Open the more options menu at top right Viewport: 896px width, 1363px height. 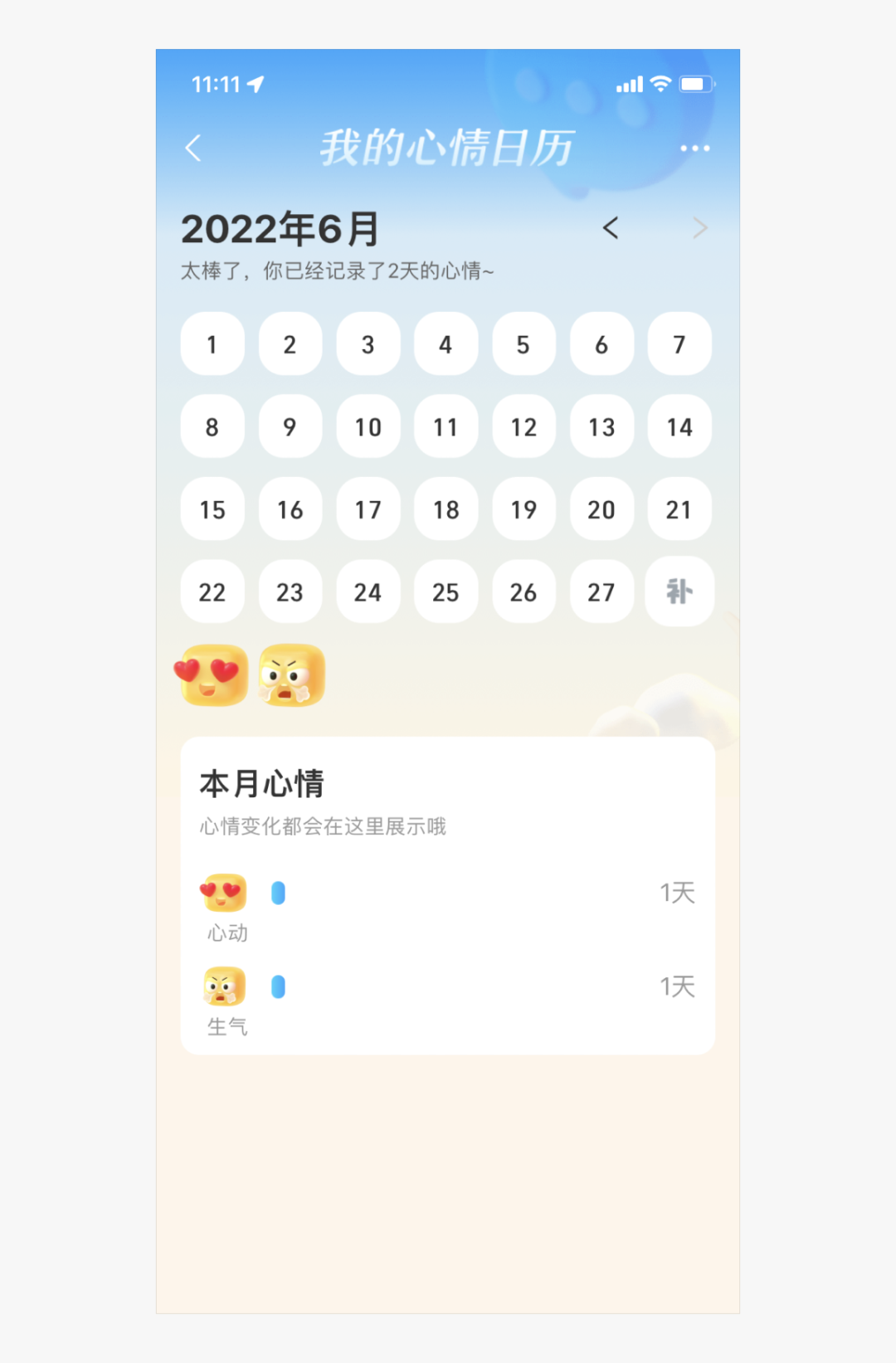click(x=695, y=147)
